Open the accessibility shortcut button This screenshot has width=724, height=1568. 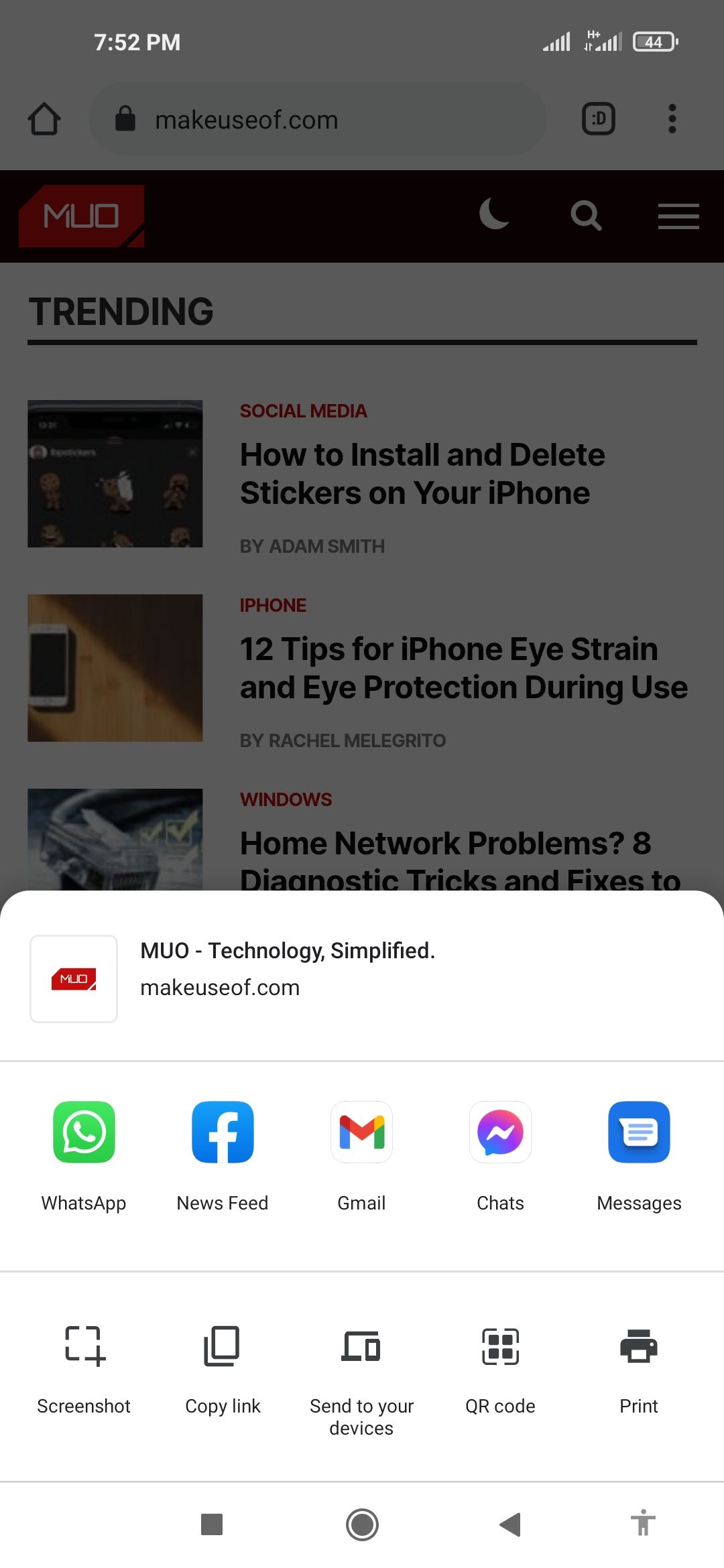coord(643,1523)
